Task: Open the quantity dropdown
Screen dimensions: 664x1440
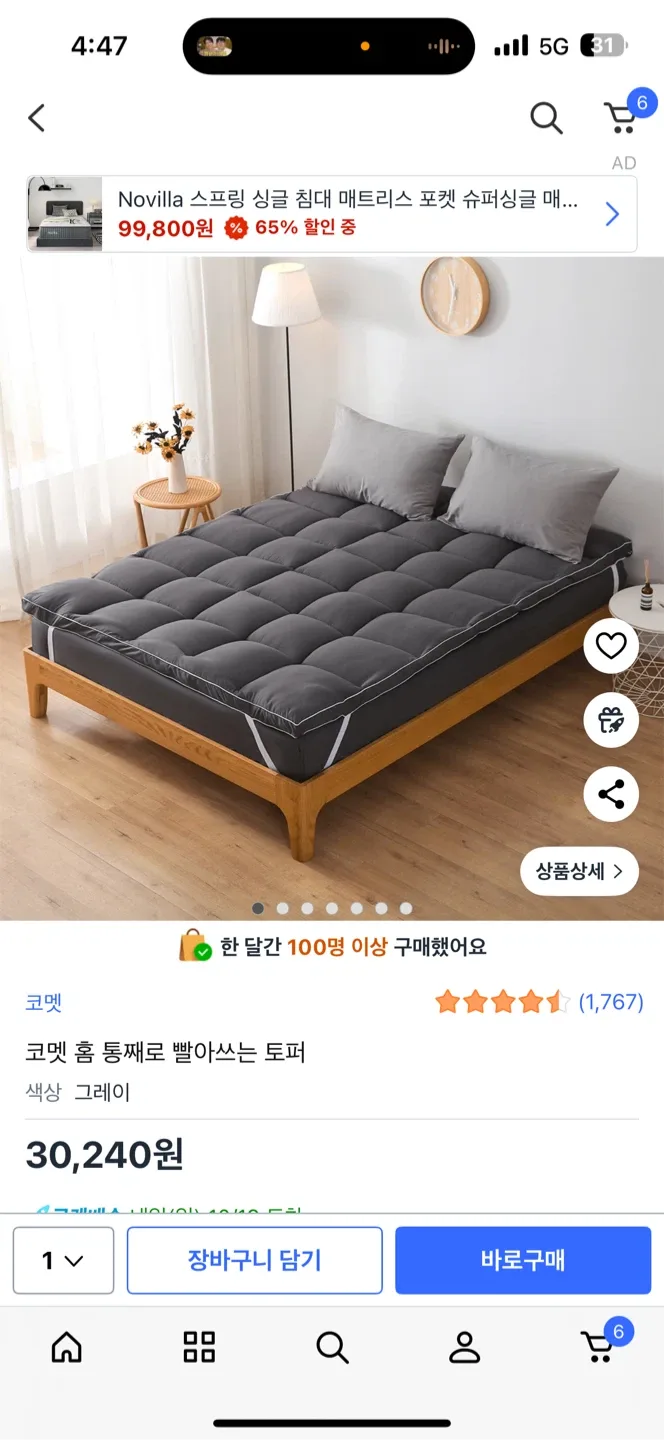Action: point(63,1260)
